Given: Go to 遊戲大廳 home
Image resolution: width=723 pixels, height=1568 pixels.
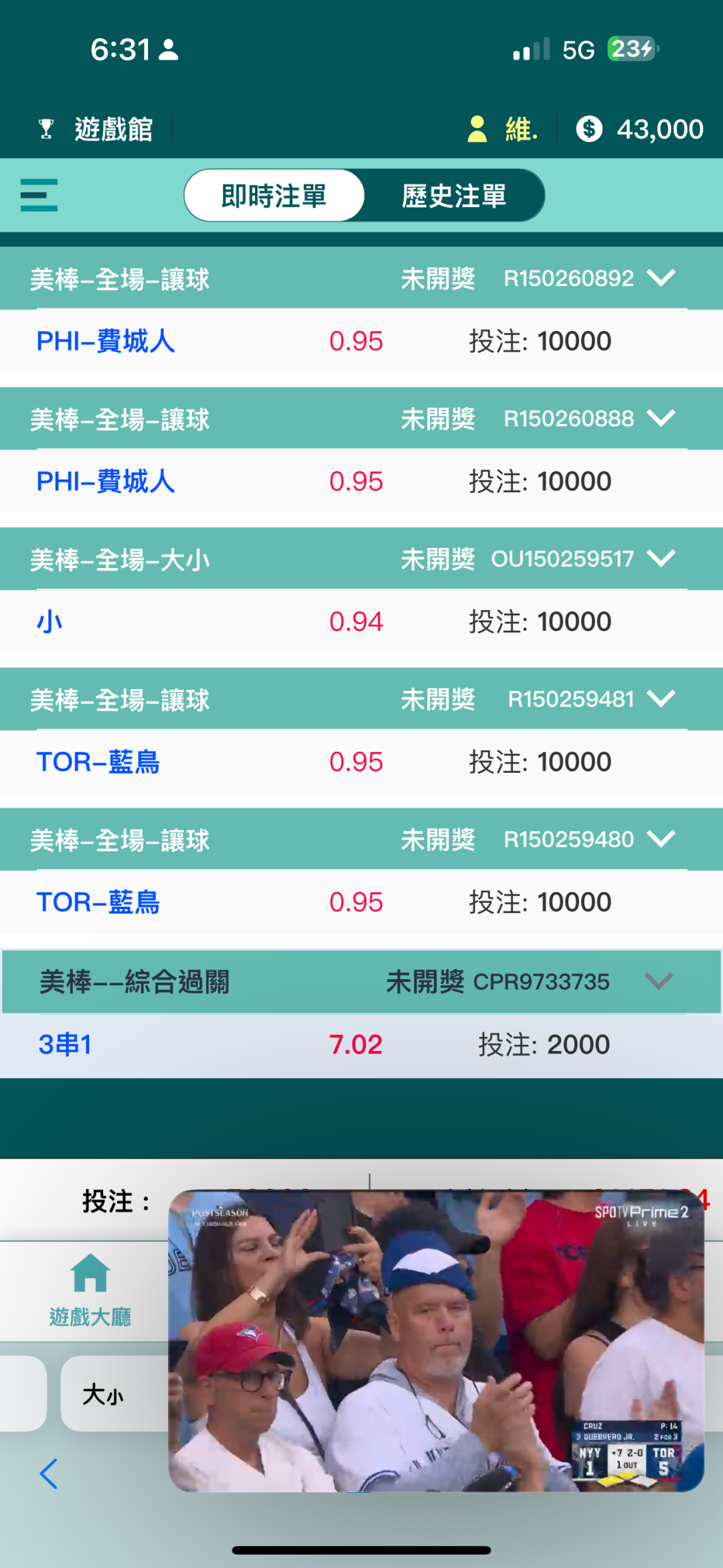Looking at the screenshot, I should coord(90,1291).
